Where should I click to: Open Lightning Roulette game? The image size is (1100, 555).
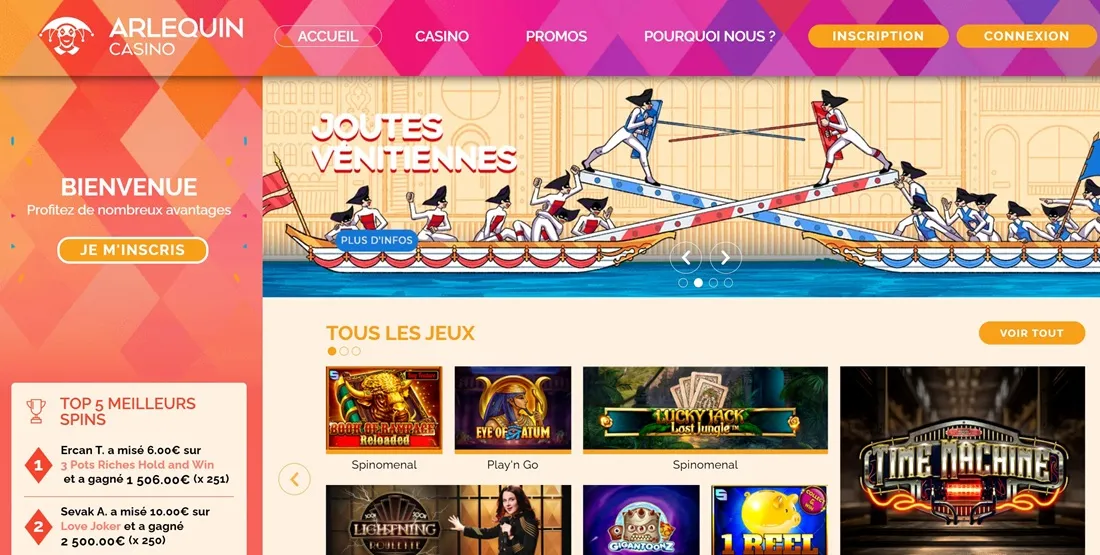click(x=448, y=520)
